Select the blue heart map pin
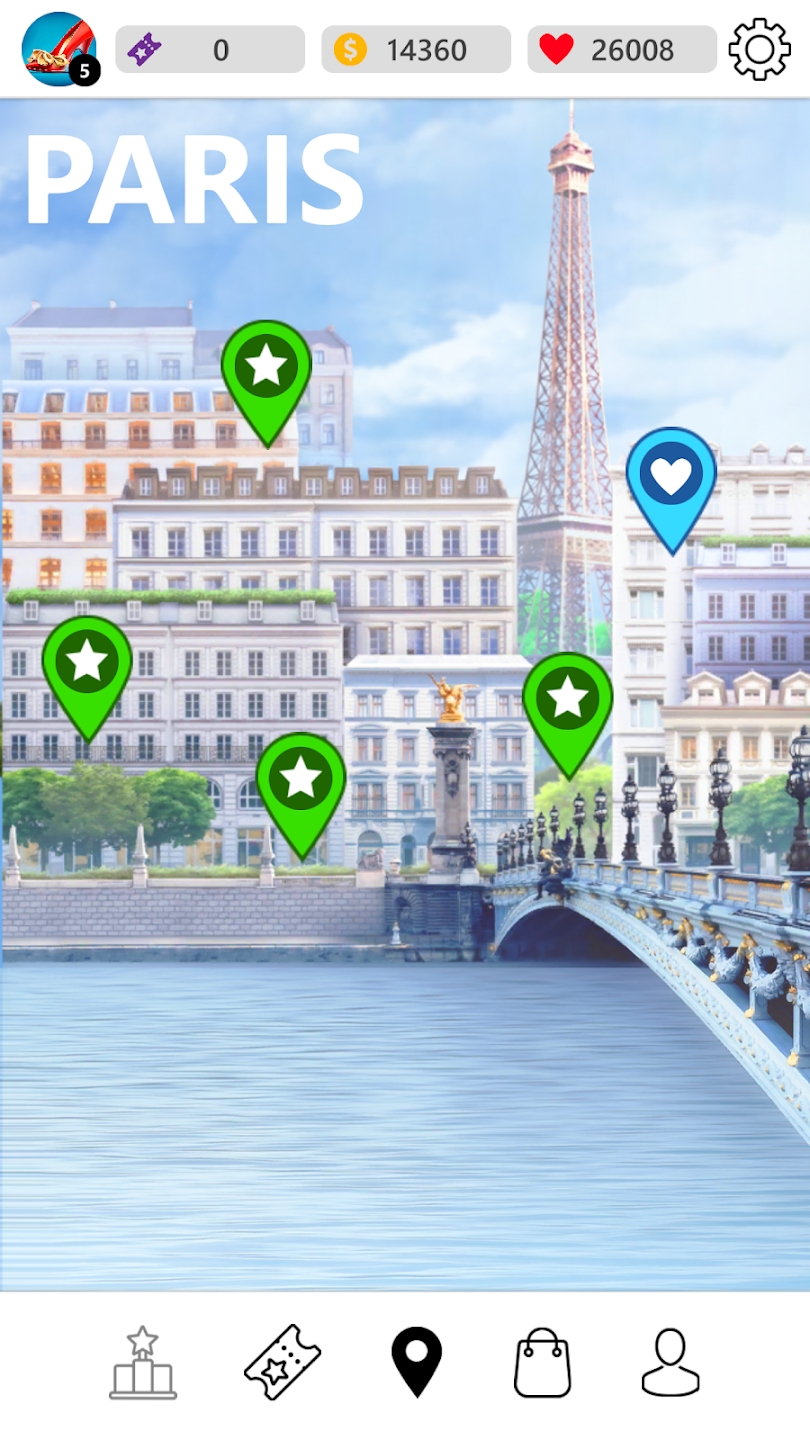 (671, 480)
